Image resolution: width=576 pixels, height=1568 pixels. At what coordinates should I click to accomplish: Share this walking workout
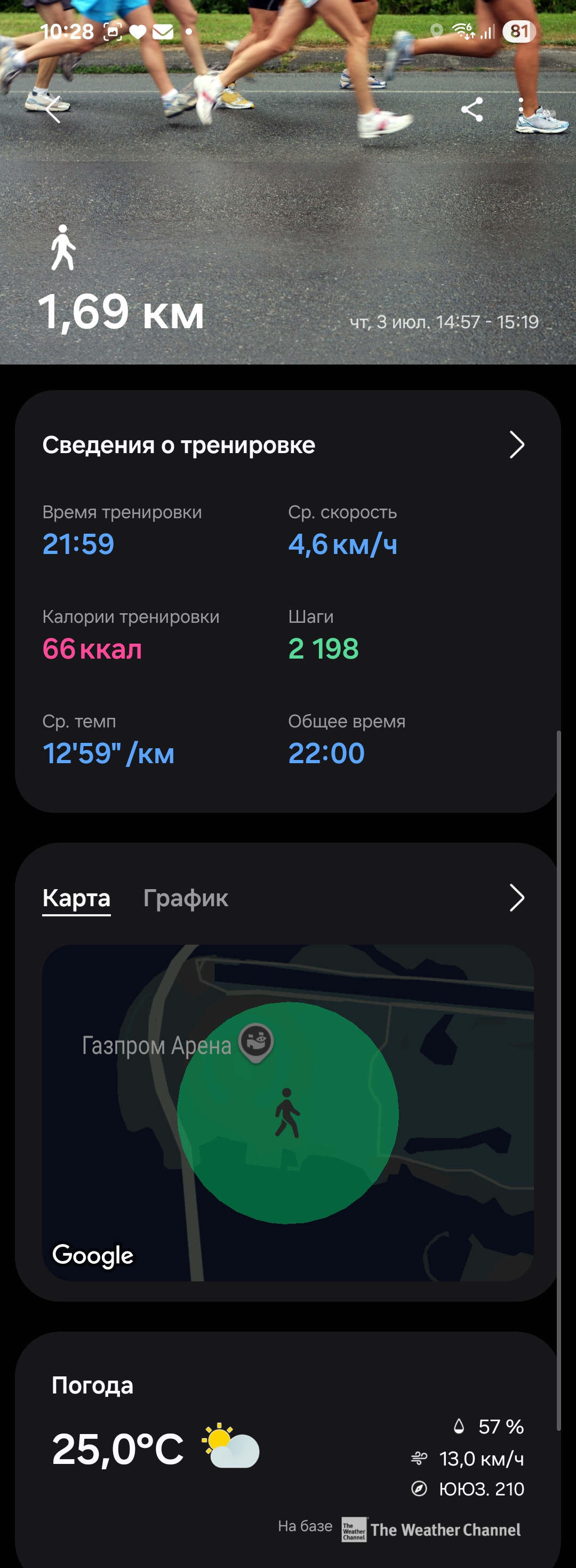point(472,109)
